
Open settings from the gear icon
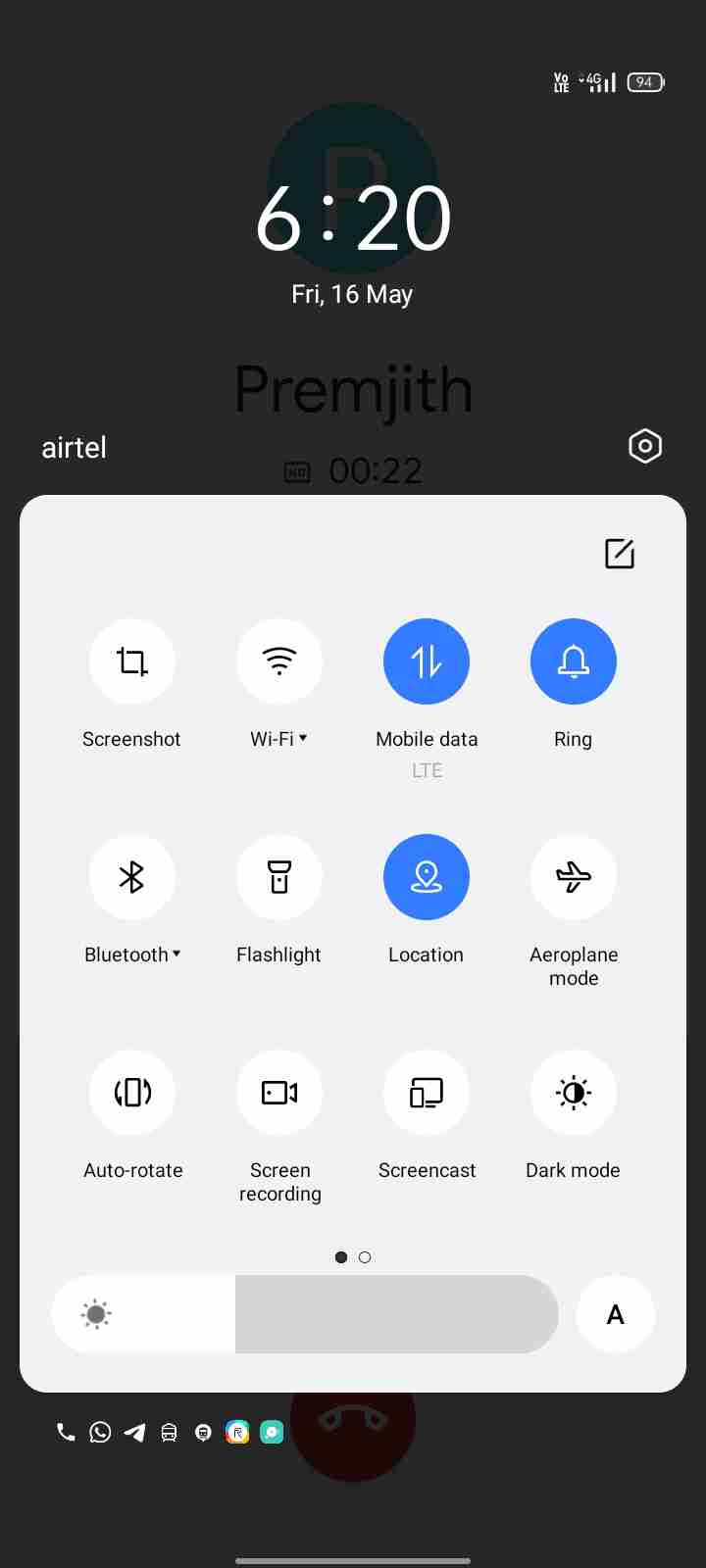[x=644, y=447]
